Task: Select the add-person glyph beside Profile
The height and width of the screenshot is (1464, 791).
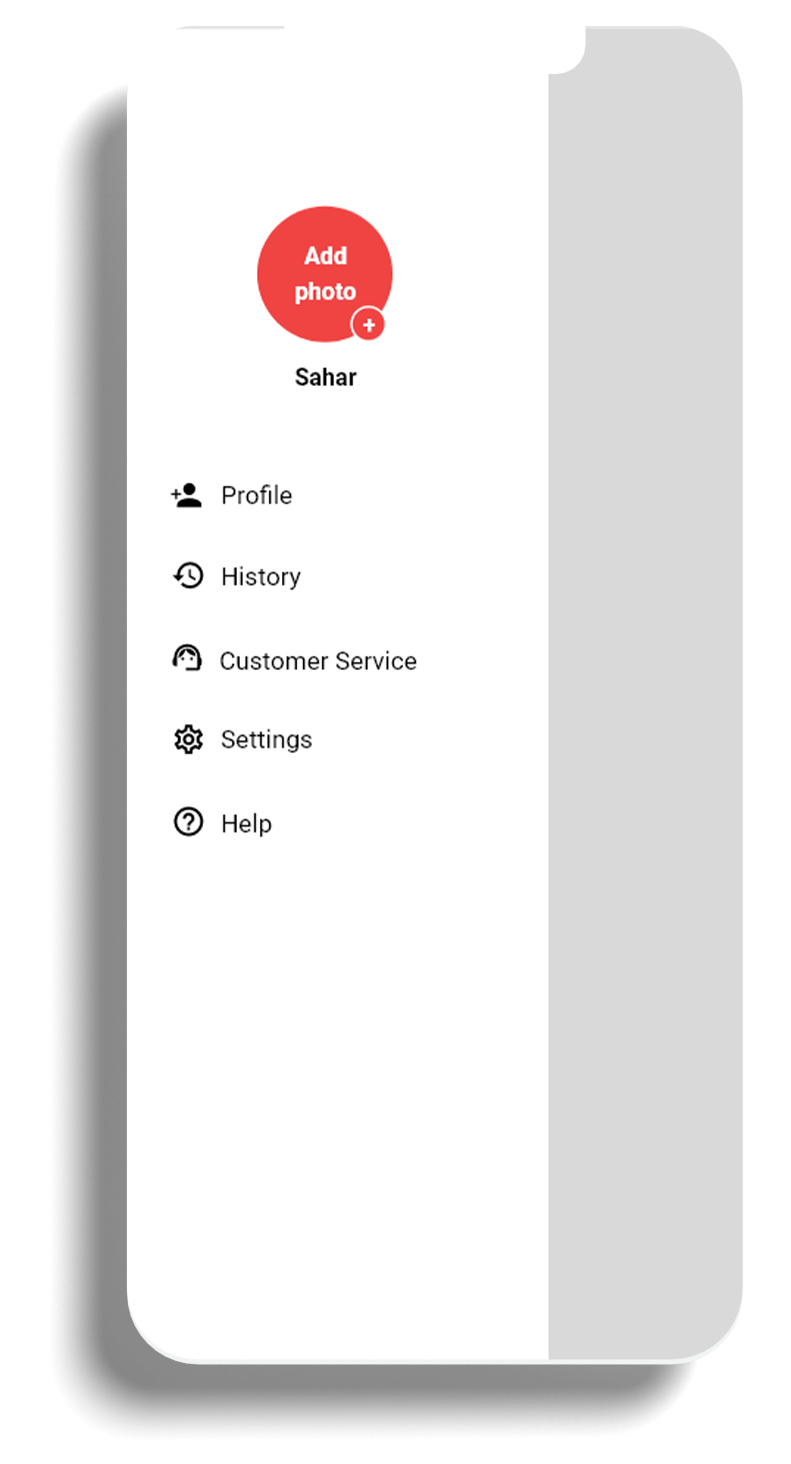Action: coord(188,494)
